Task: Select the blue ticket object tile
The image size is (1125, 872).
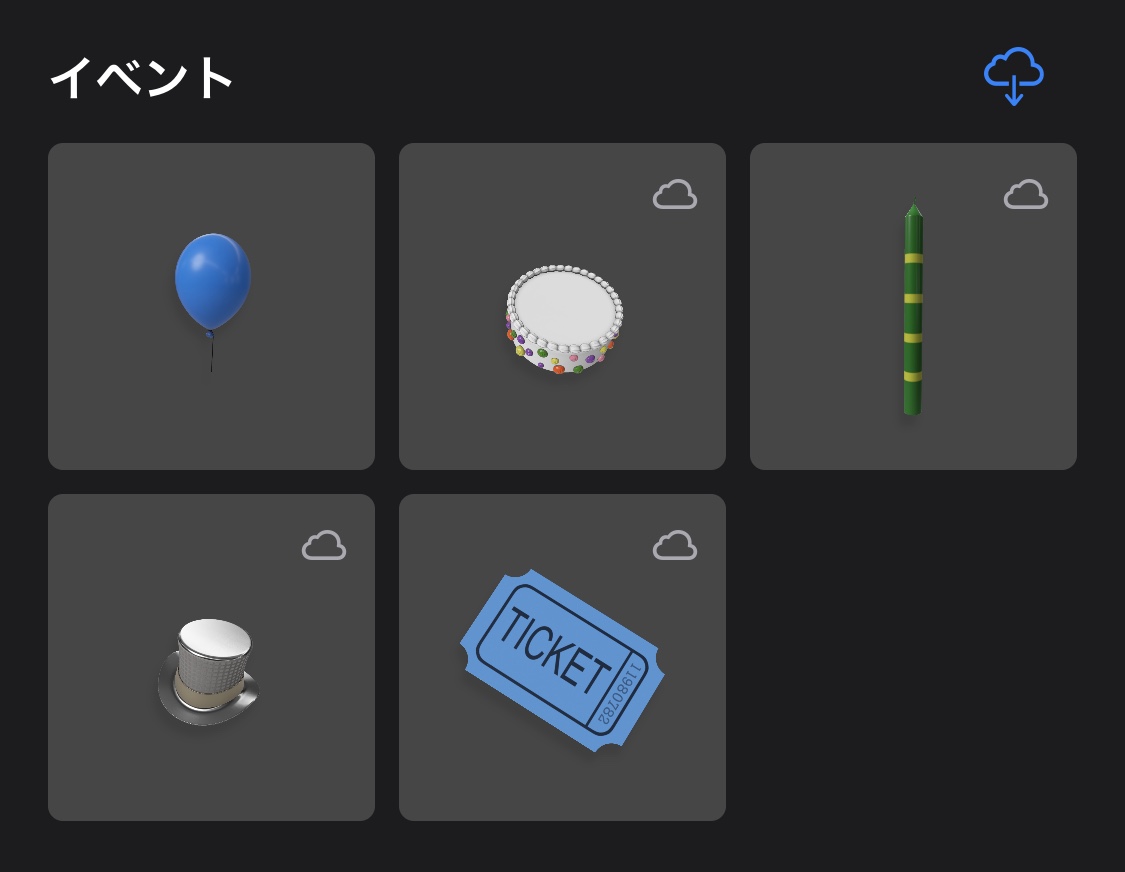Action: (562, 657)
